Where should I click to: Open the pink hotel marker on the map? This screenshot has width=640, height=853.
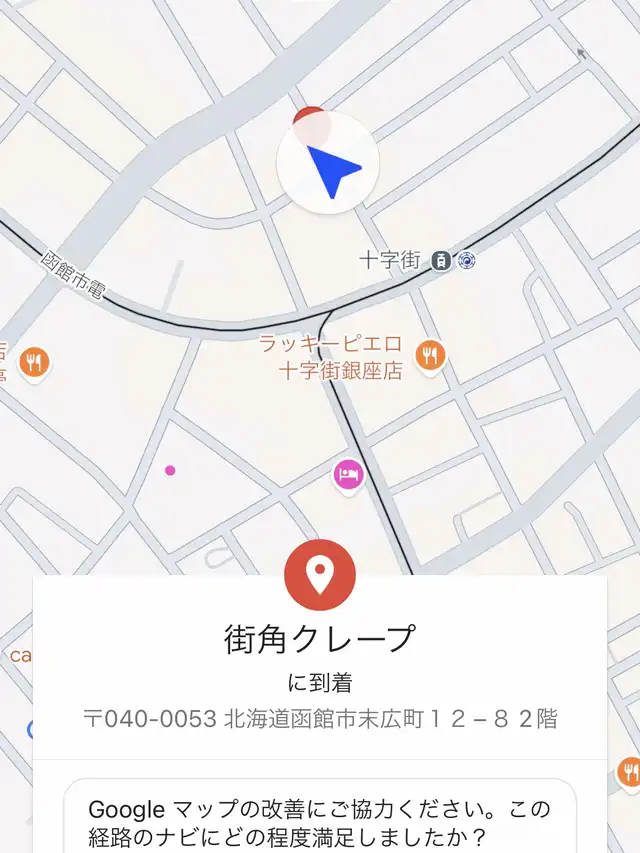pos(348,474)
